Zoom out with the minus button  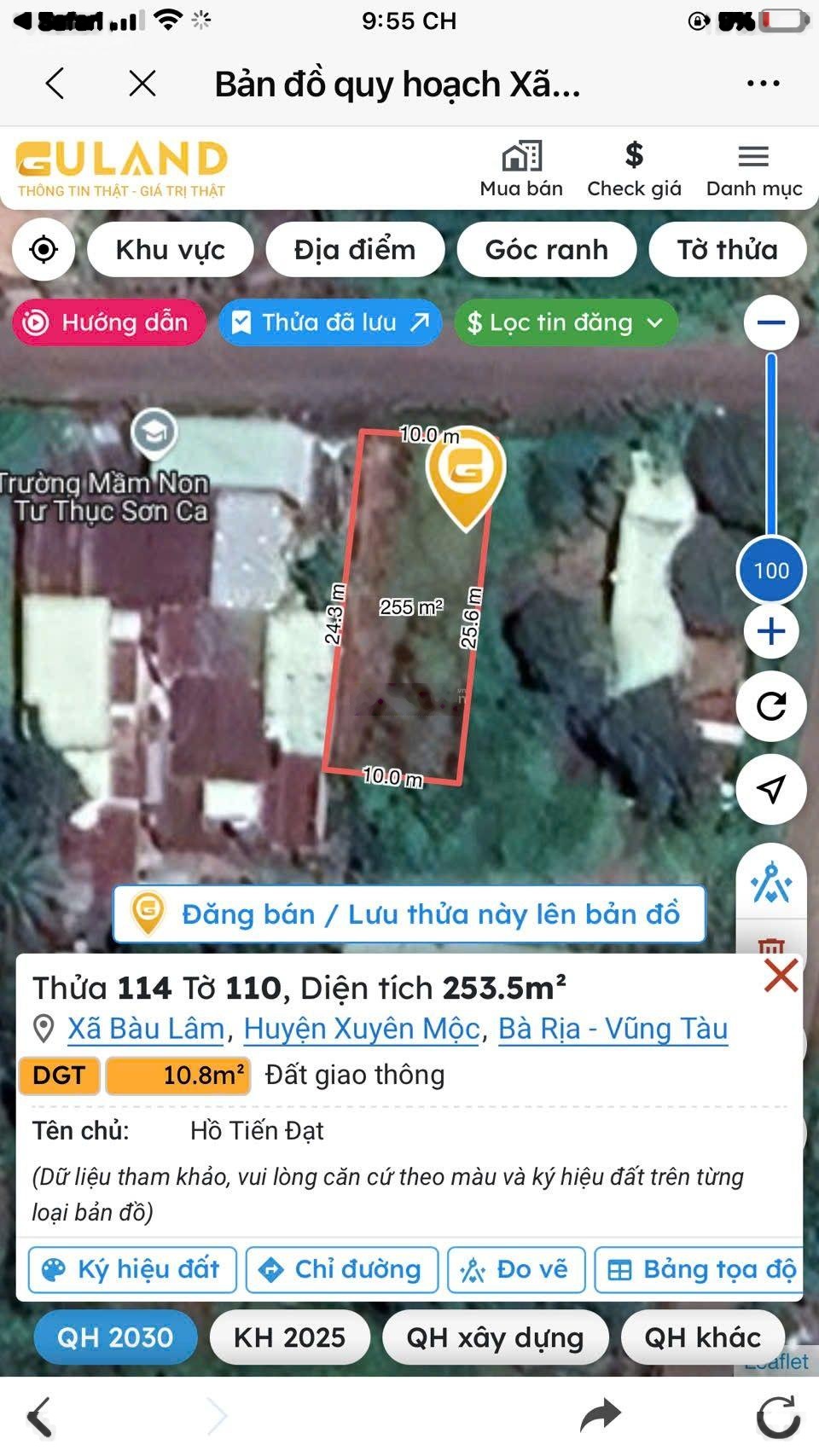771,322
